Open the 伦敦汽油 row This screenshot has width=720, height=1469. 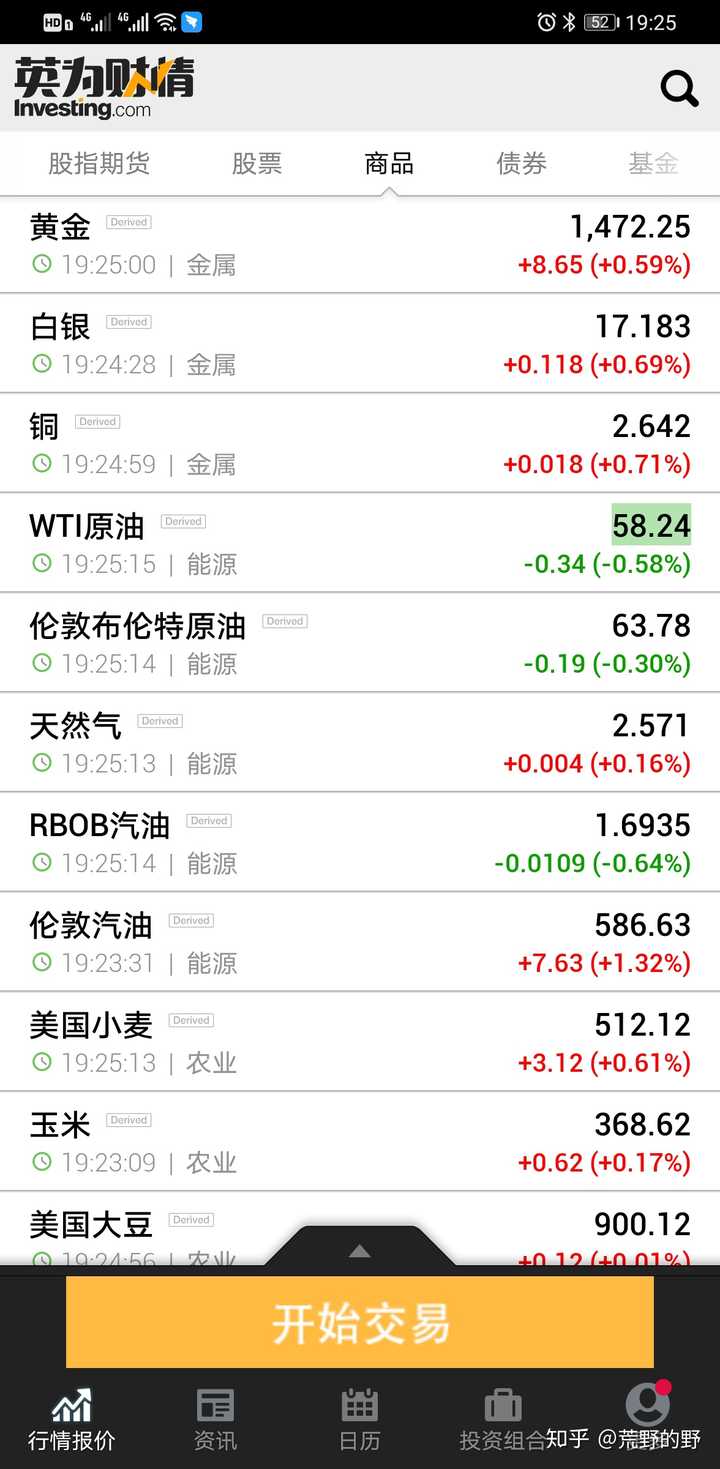coord(360,942)
